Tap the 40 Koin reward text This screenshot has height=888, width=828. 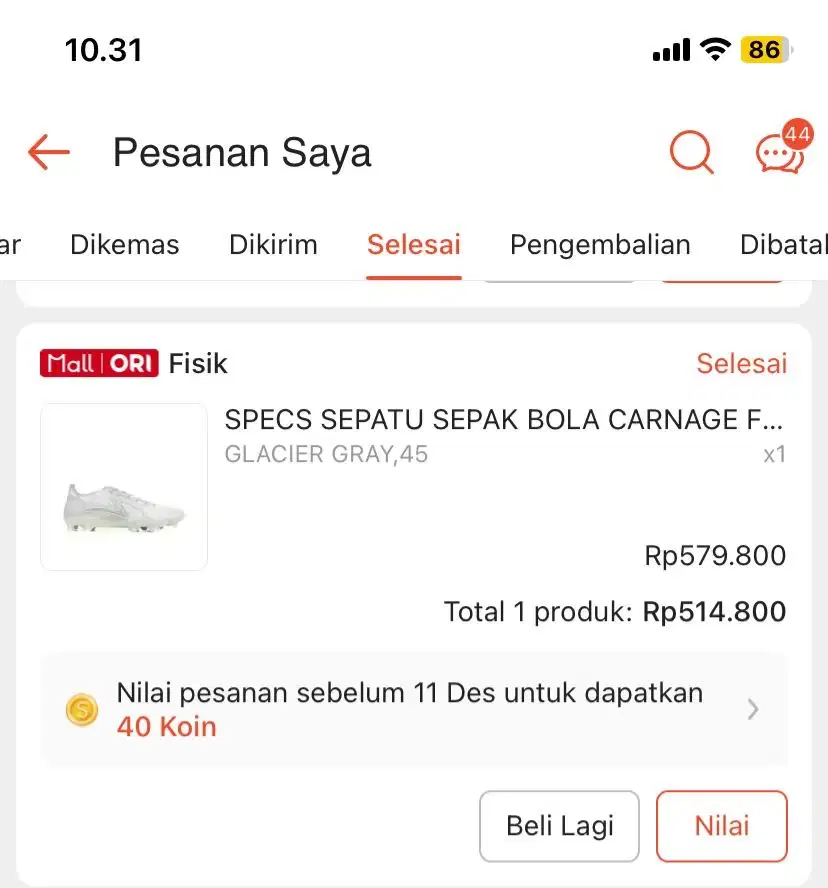[x=164, y=727]
